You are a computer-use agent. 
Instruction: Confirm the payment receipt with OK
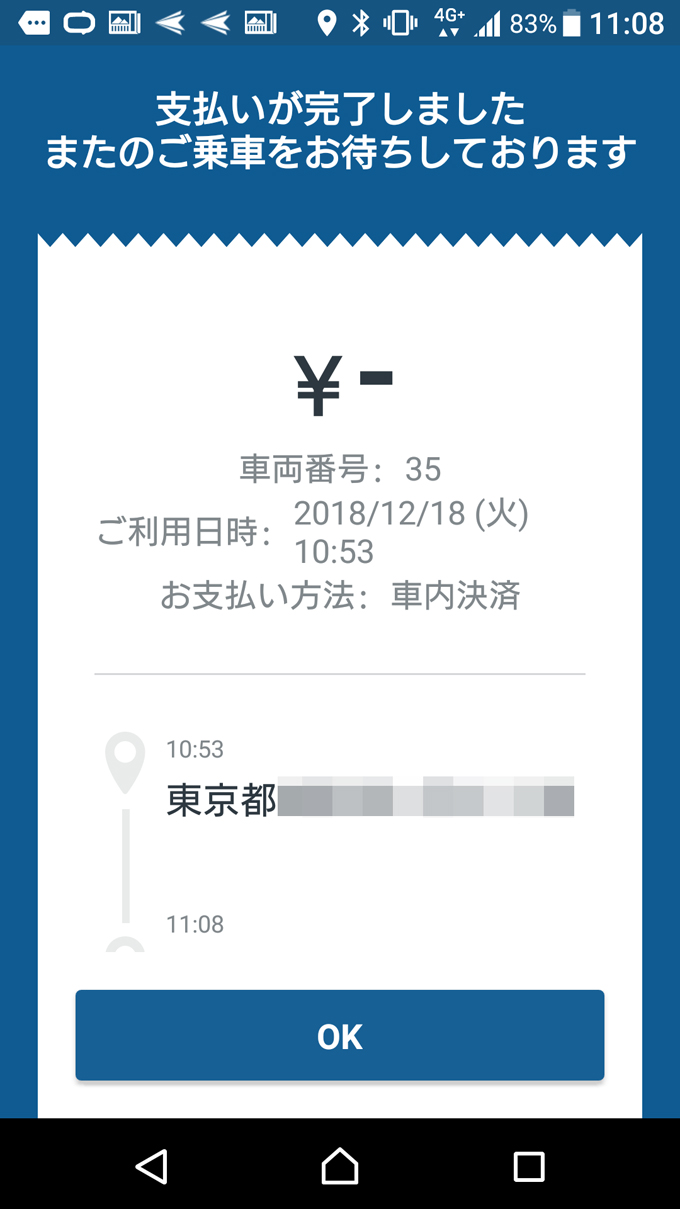(339, 1036)
